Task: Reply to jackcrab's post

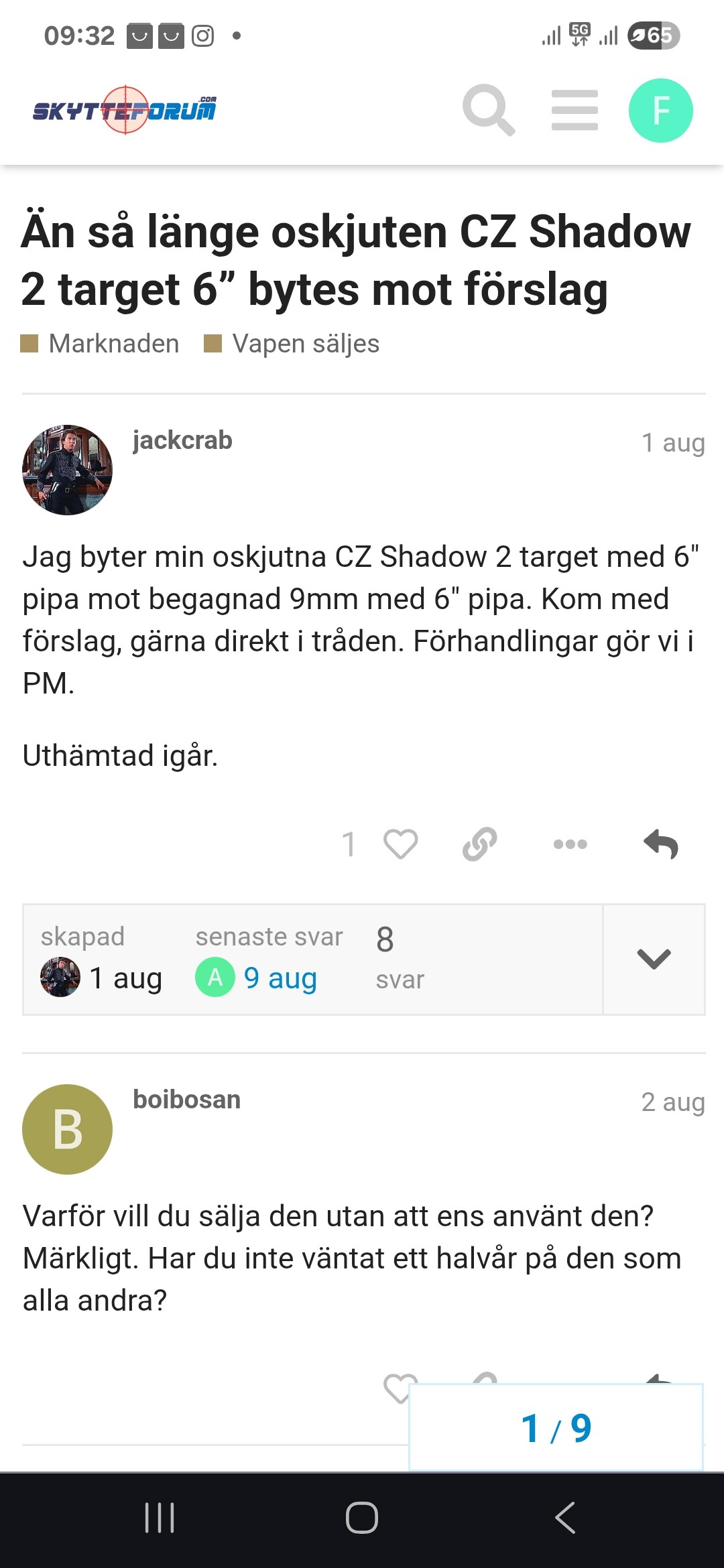Action: [x=661, y=844]
